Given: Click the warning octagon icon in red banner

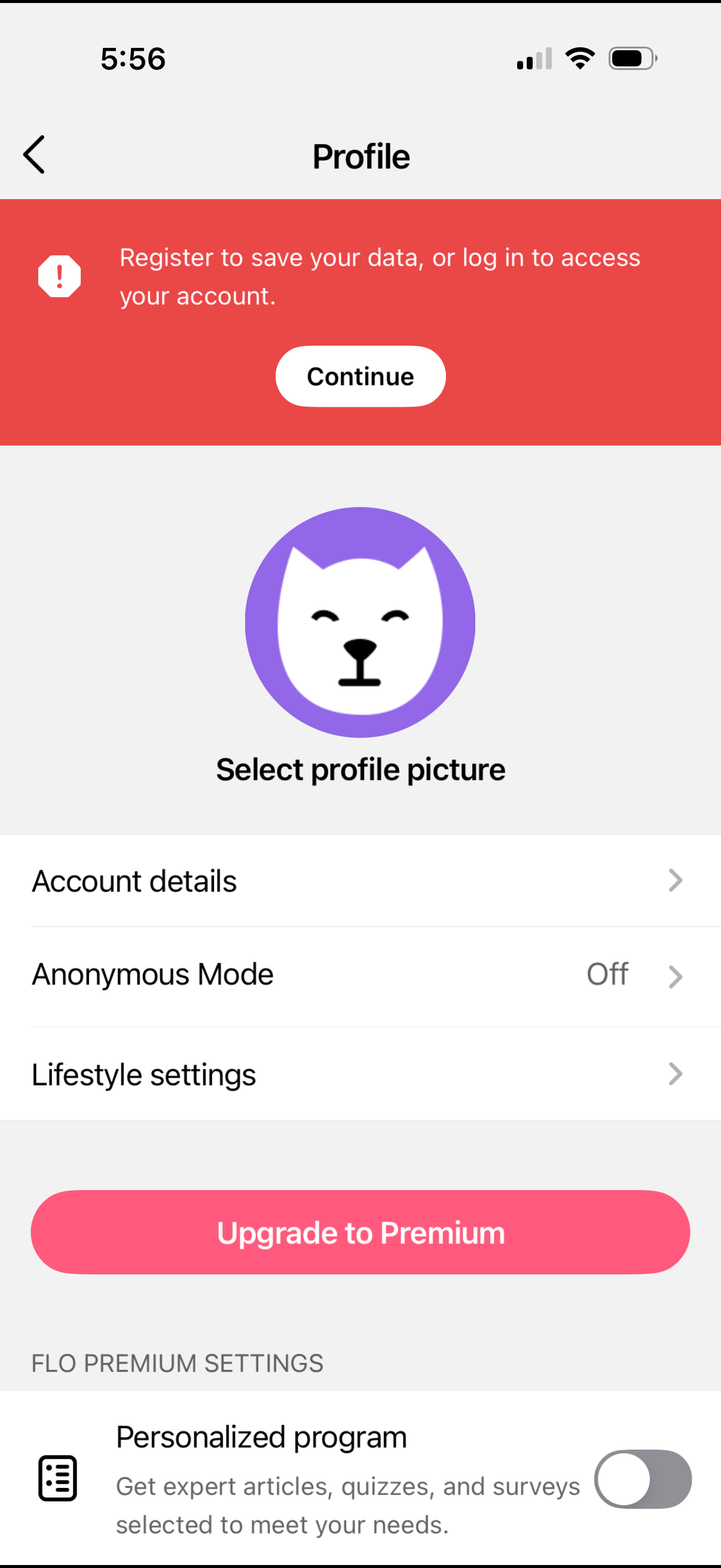Looking at the screenshot, I should coord(59,276).
